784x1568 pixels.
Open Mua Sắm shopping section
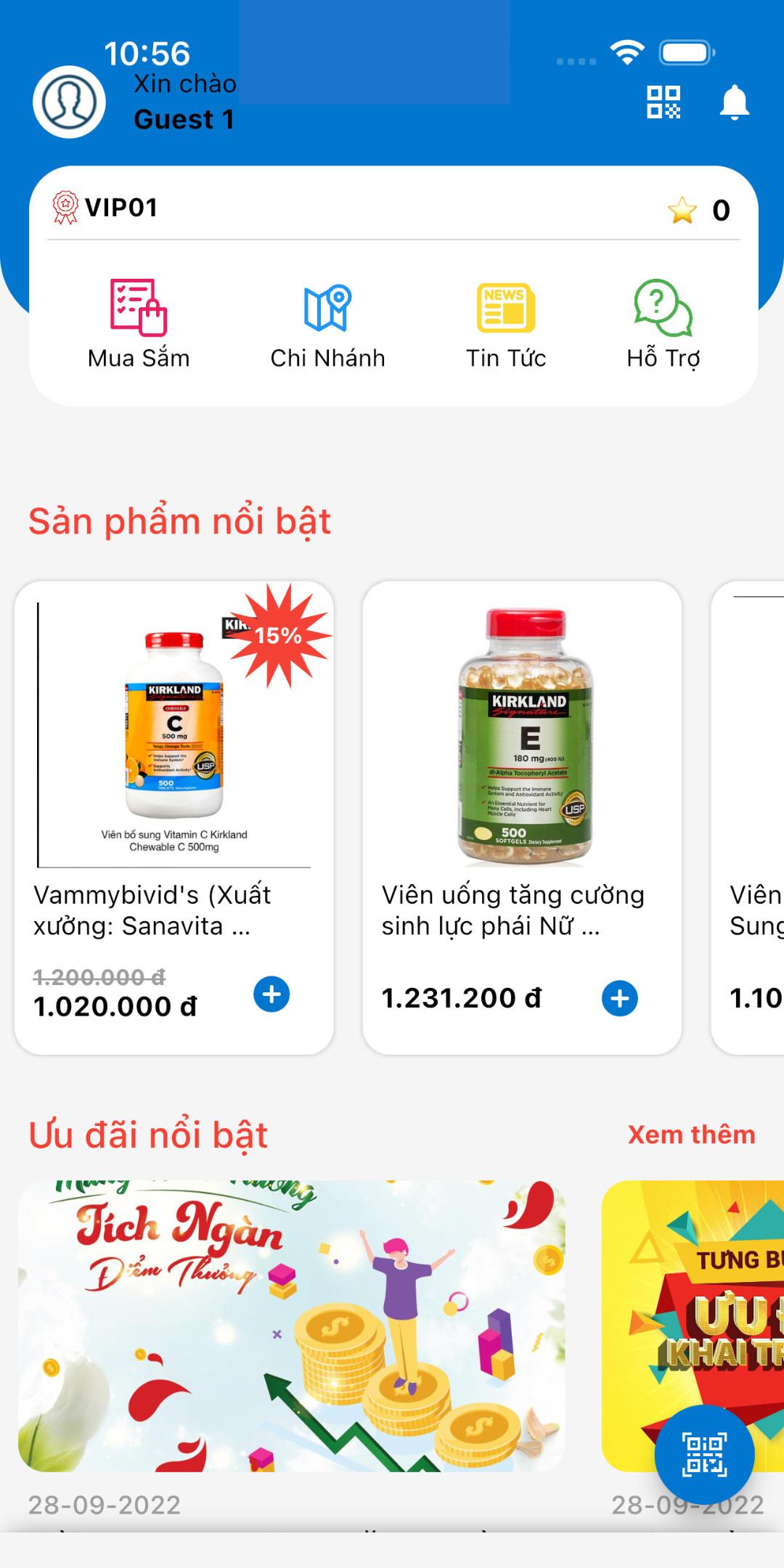pyautogui.click(x=139, y=325)
